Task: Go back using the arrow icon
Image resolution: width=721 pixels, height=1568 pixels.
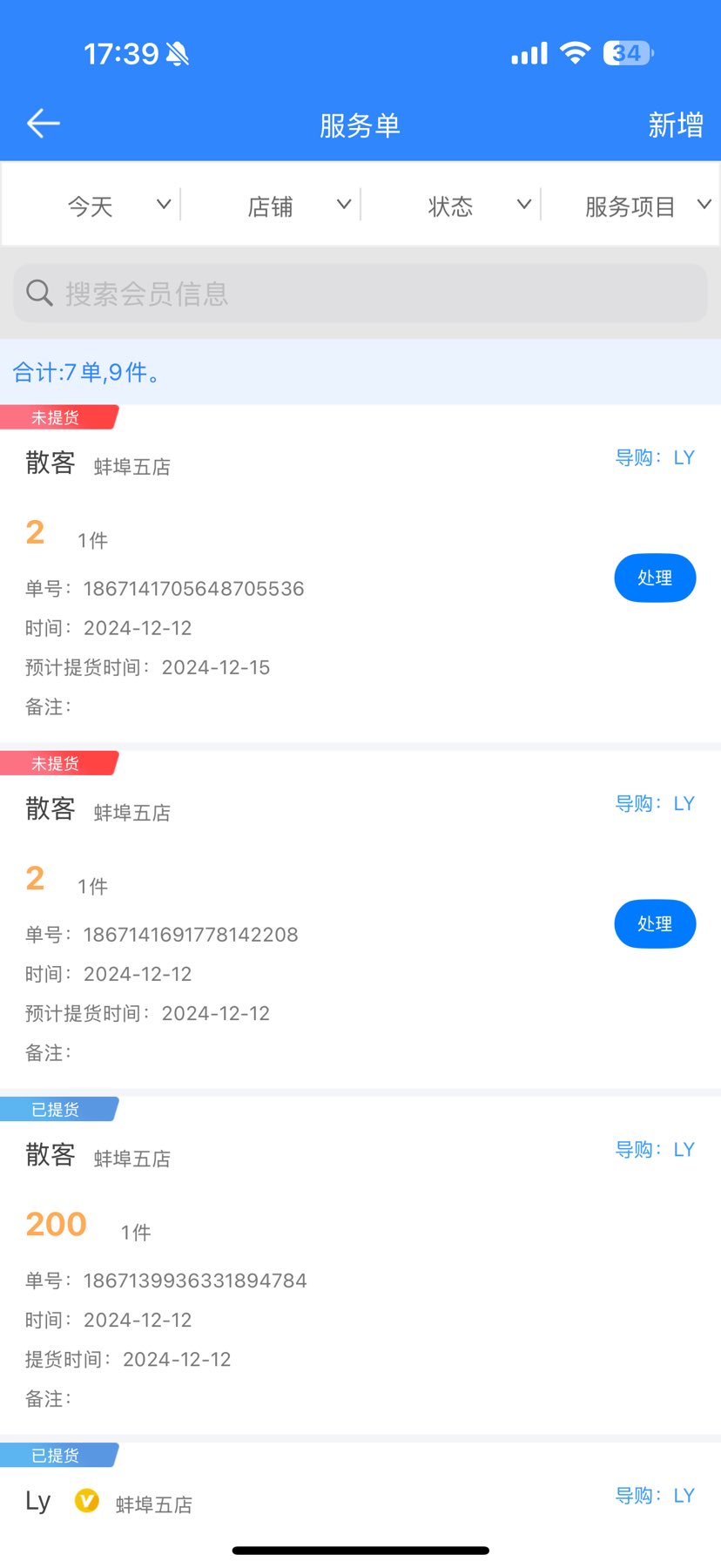Action: 43,124
